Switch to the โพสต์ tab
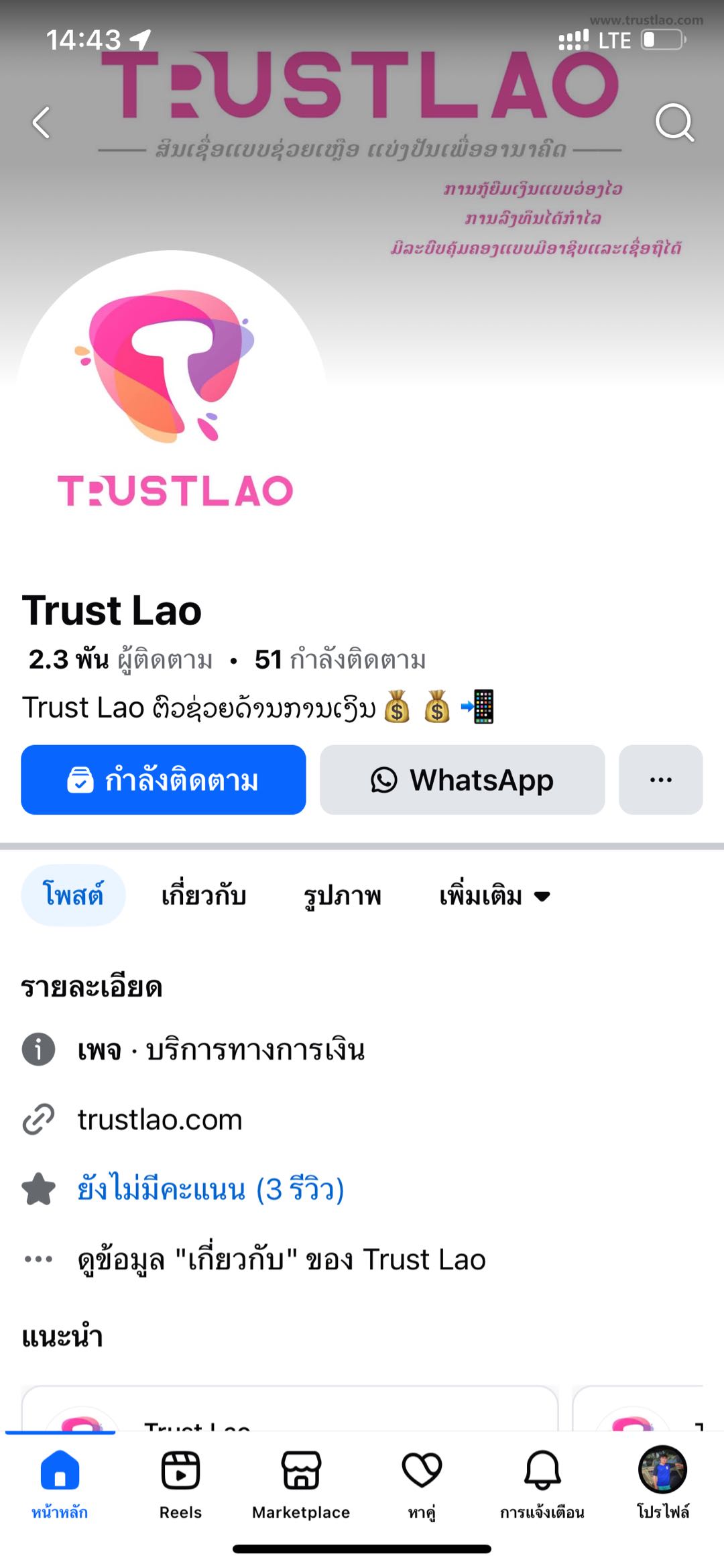This screenshot has height=1568, width=724. coord(73,895)
